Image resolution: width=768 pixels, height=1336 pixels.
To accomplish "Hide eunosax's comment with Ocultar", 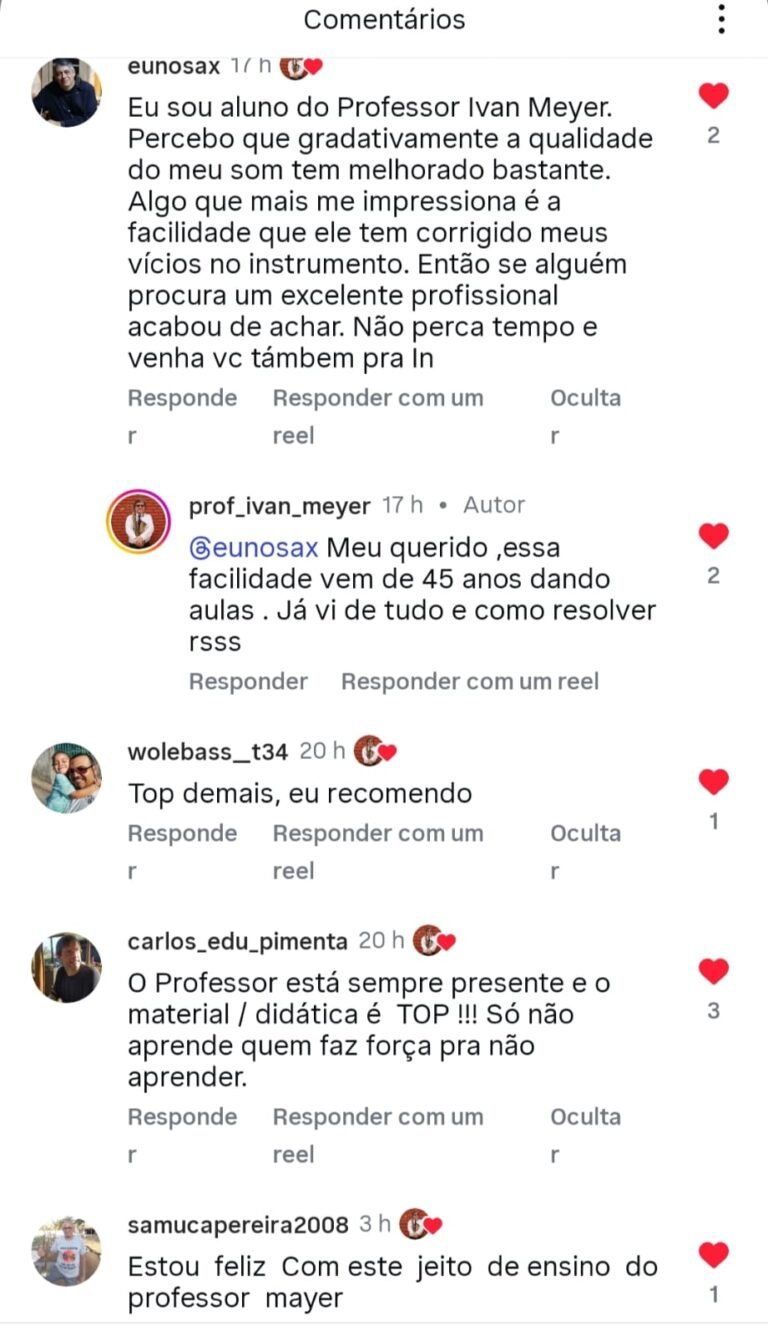I will pyautogui.click(x=585, y=399).
